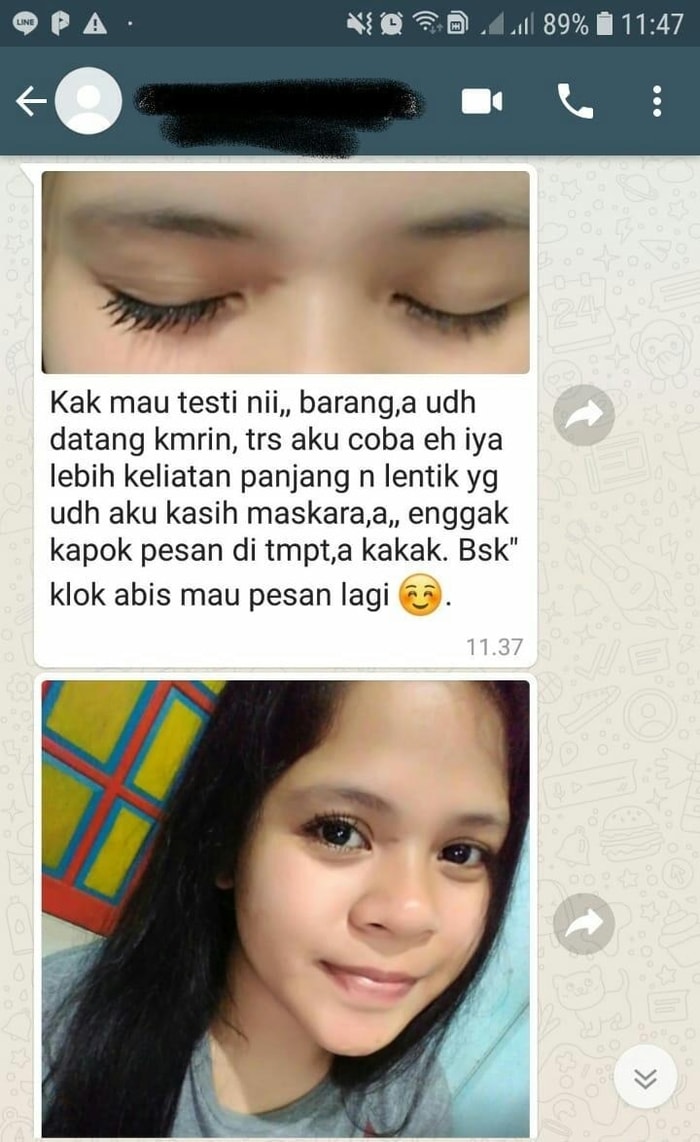Start a video call
The width and height of the screenshot is (700, 1142).
[481, 101]
